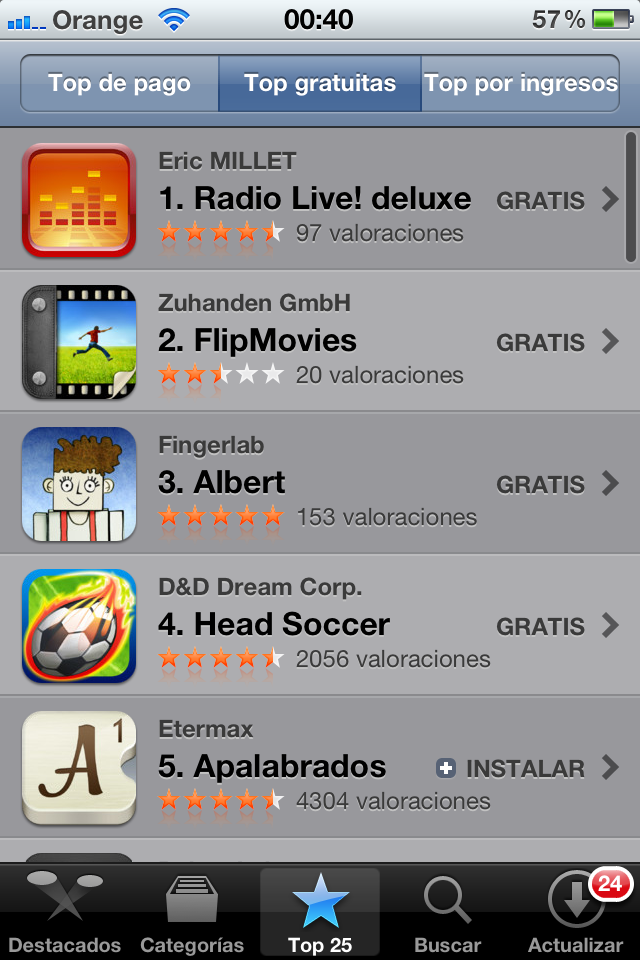
Task: Open the Buscar search tab
Action: click(x=447, y=912)
